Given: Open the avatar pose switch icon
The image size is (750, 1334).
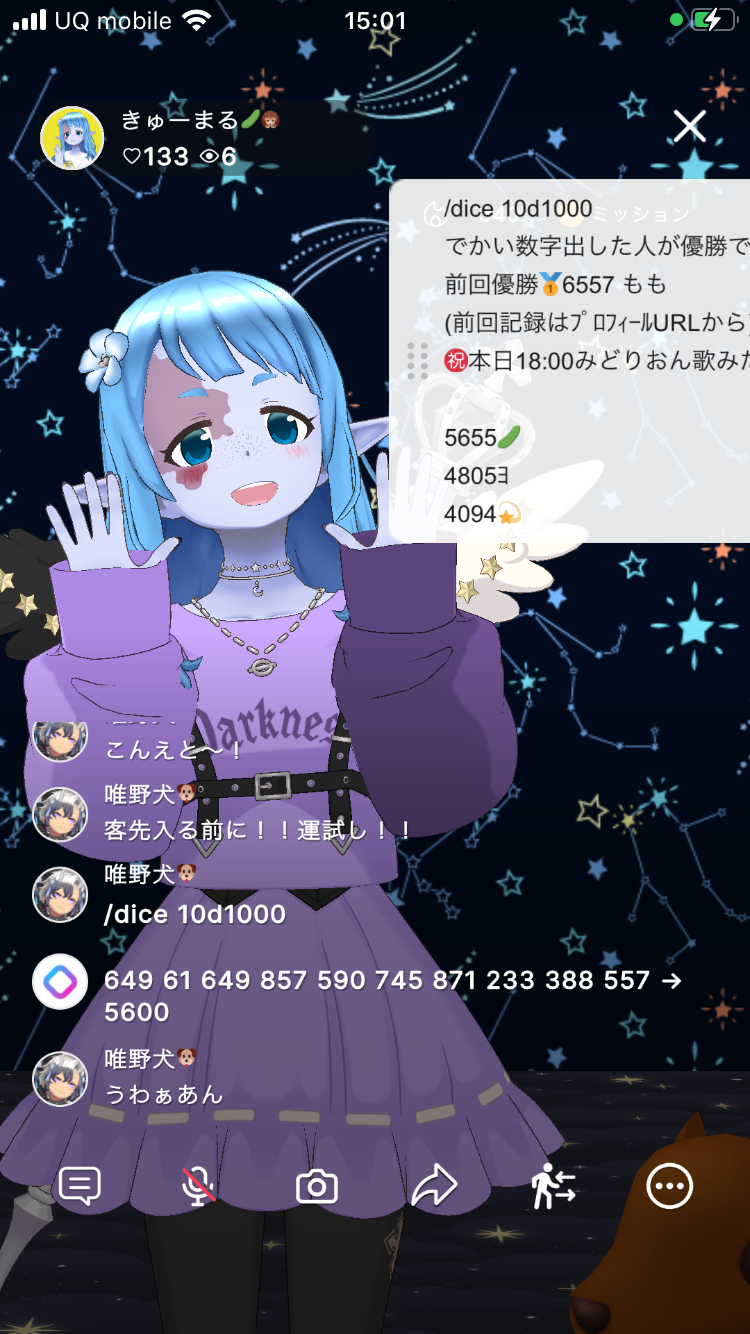Looking at the screenshot, I should tap(552, 1186).
